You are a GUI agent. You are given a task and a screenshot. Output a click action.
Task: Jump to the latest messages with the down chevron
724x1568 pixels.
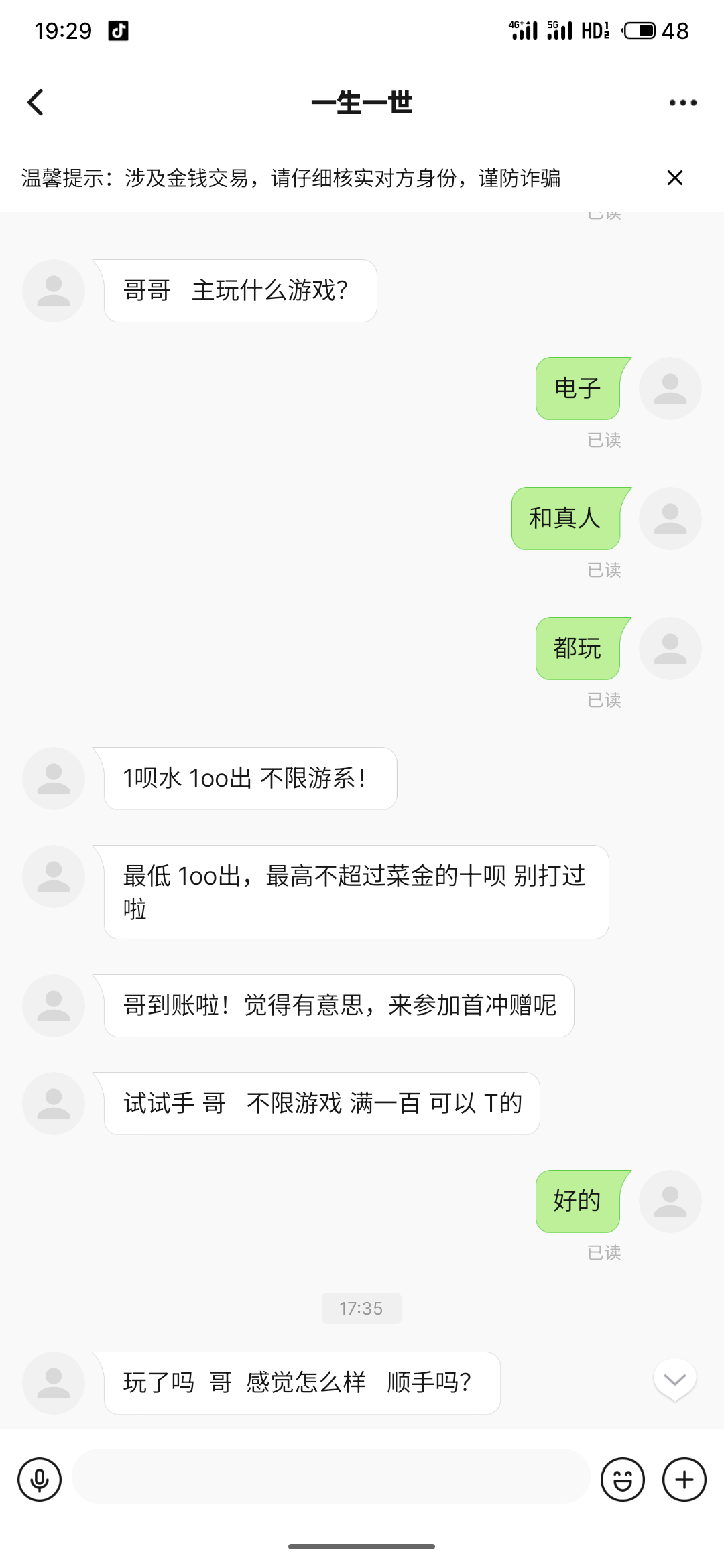(x=674, y=1380)
